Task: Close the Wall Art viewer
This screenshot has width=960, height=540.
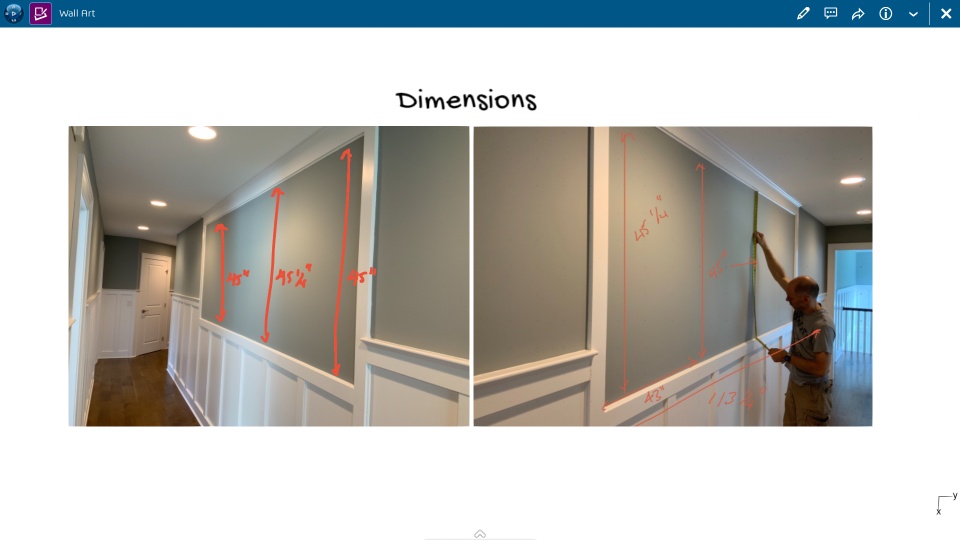Action: click(x=946, y=14)
